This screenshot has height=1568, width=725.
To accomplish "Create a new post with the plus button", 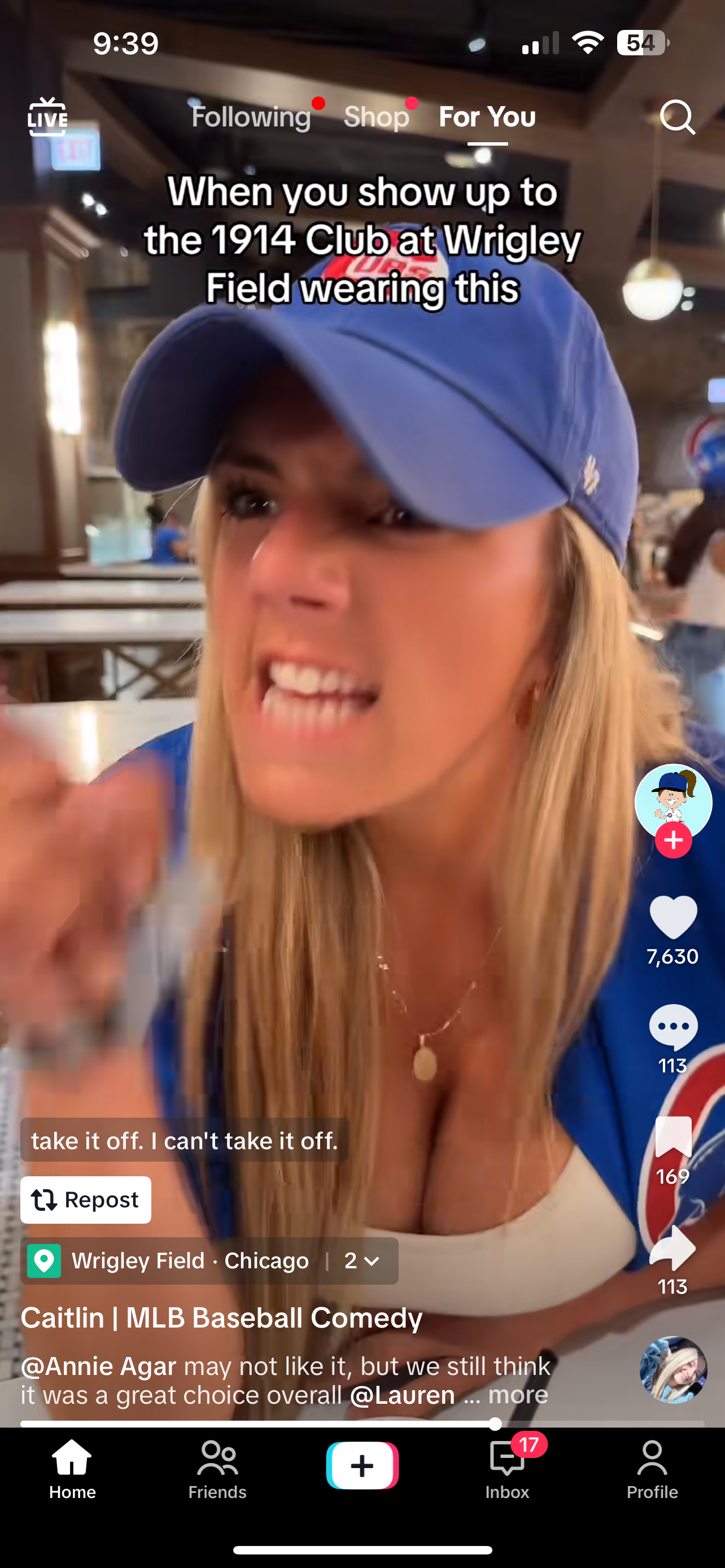I will pyautogui.click(x=362, y=1465).
